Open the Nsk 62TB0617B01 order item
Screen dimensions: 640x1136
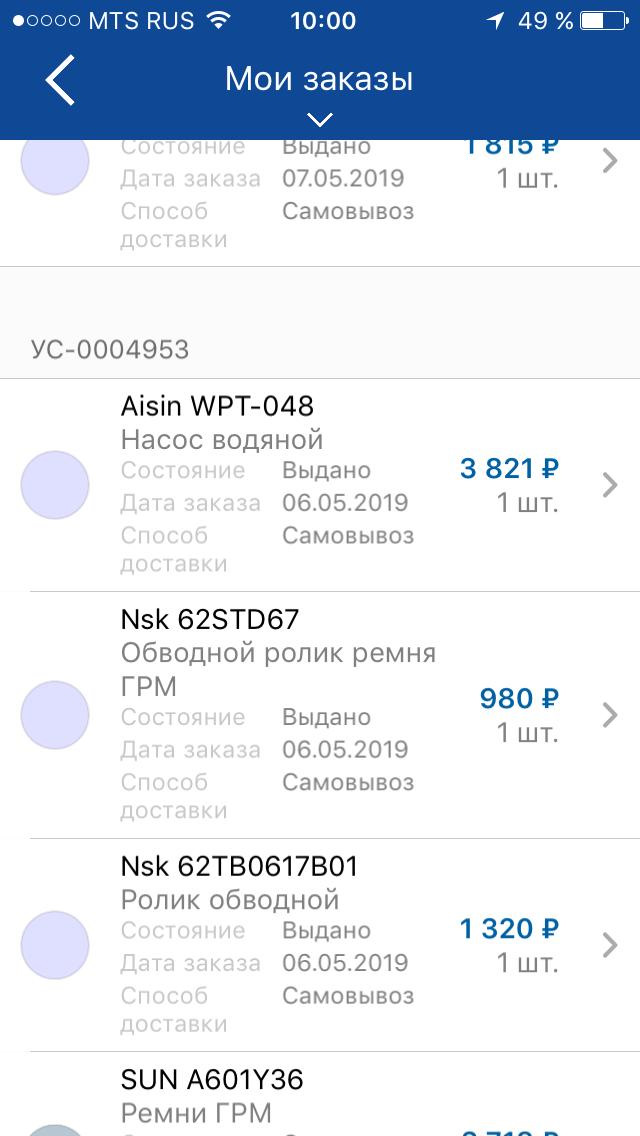tap(320, 945)
